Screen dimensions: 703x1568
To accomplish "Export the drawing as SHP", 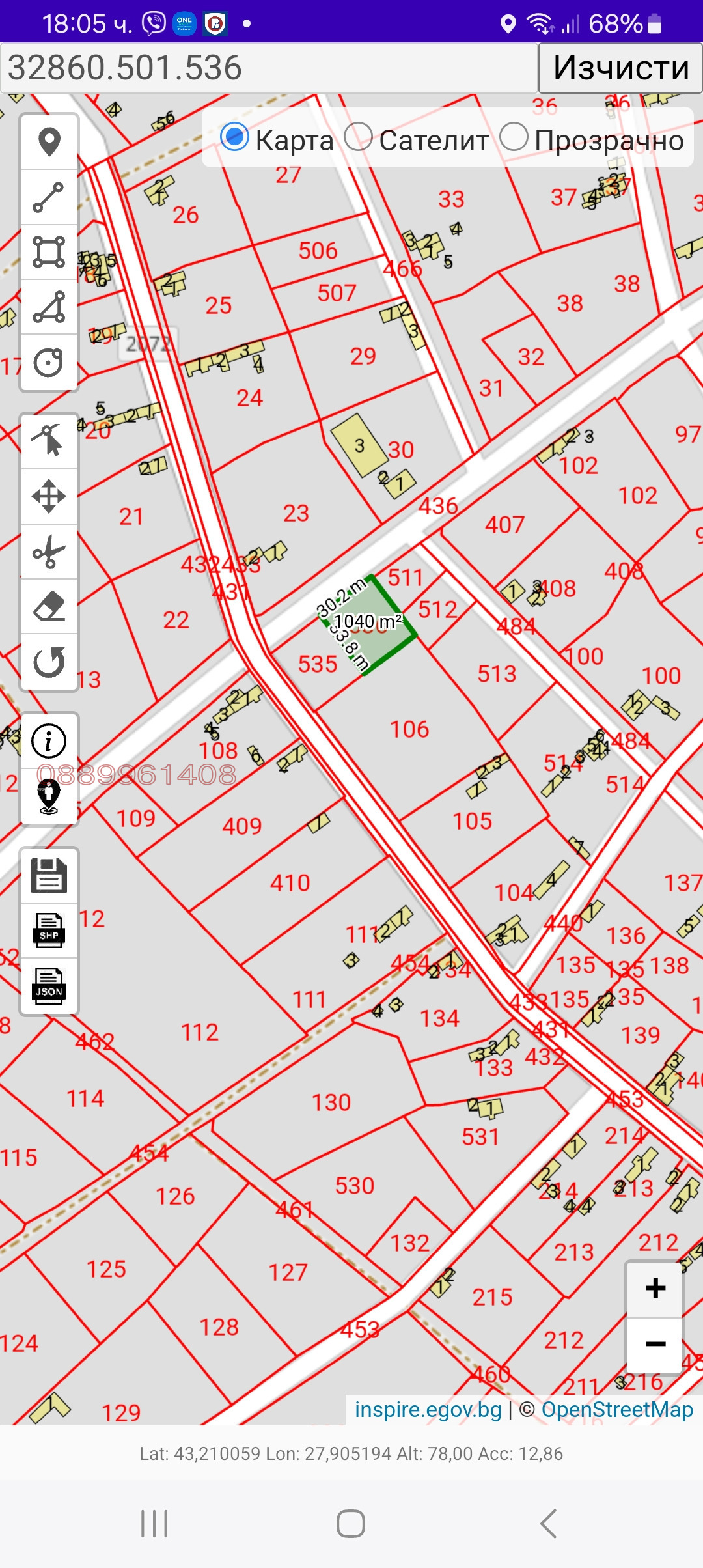I will tap(49, 931).
